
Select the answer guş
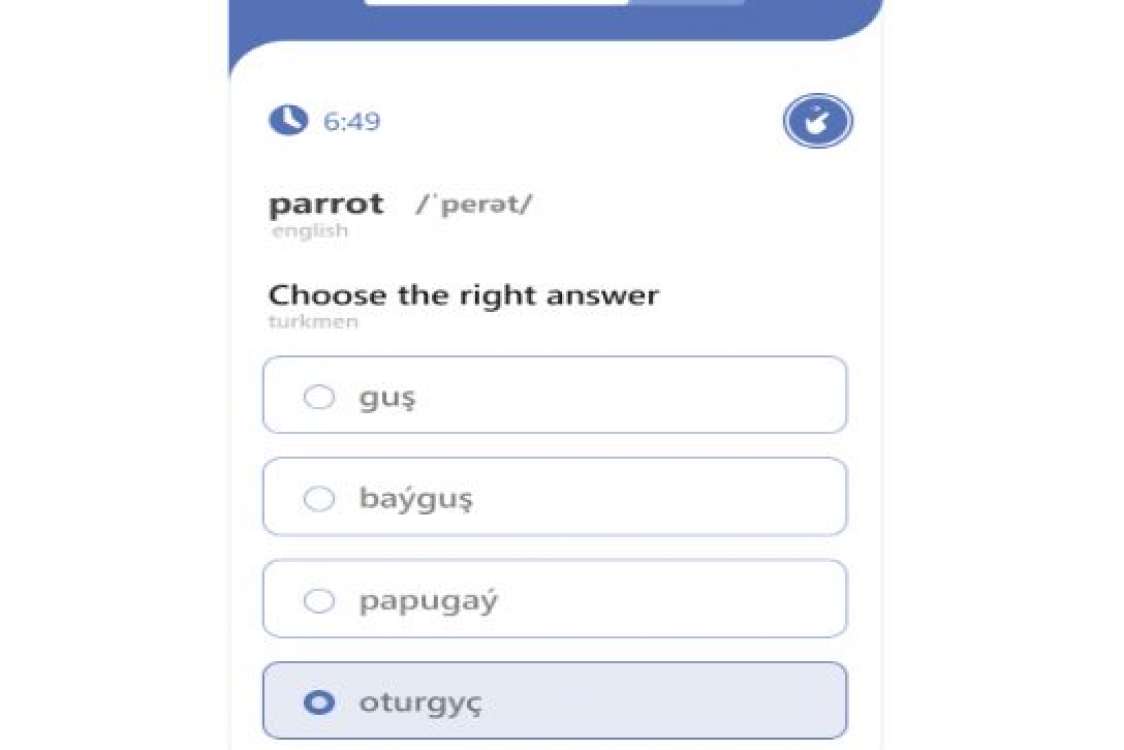[x=554, y=396]
